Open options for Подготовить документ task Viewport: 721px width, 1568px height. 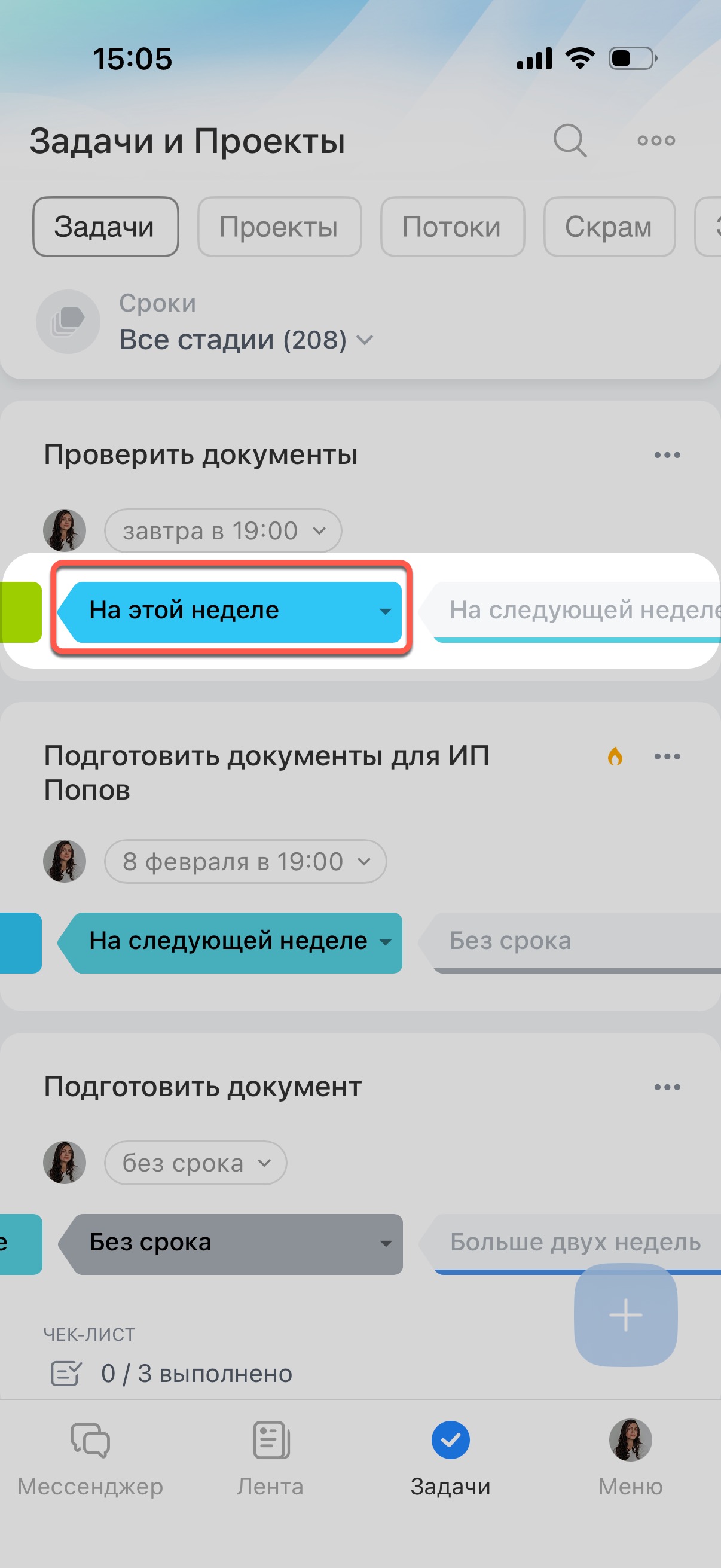(x=667, y=1087)
